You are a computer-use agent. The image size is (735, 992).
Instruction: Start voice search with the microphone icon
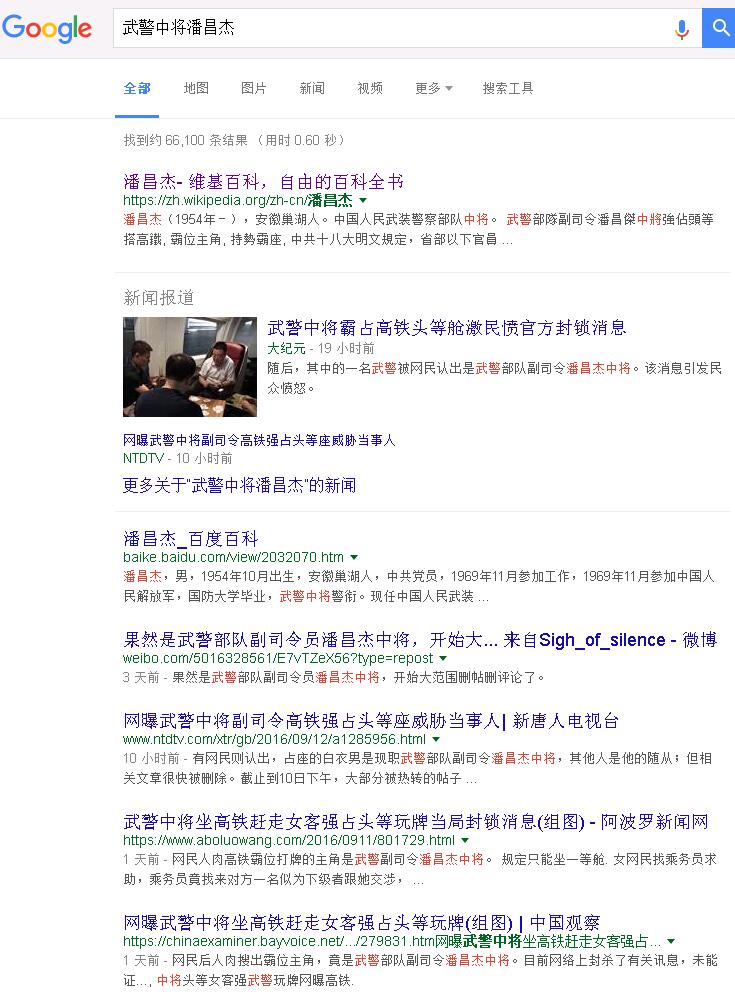682,29
